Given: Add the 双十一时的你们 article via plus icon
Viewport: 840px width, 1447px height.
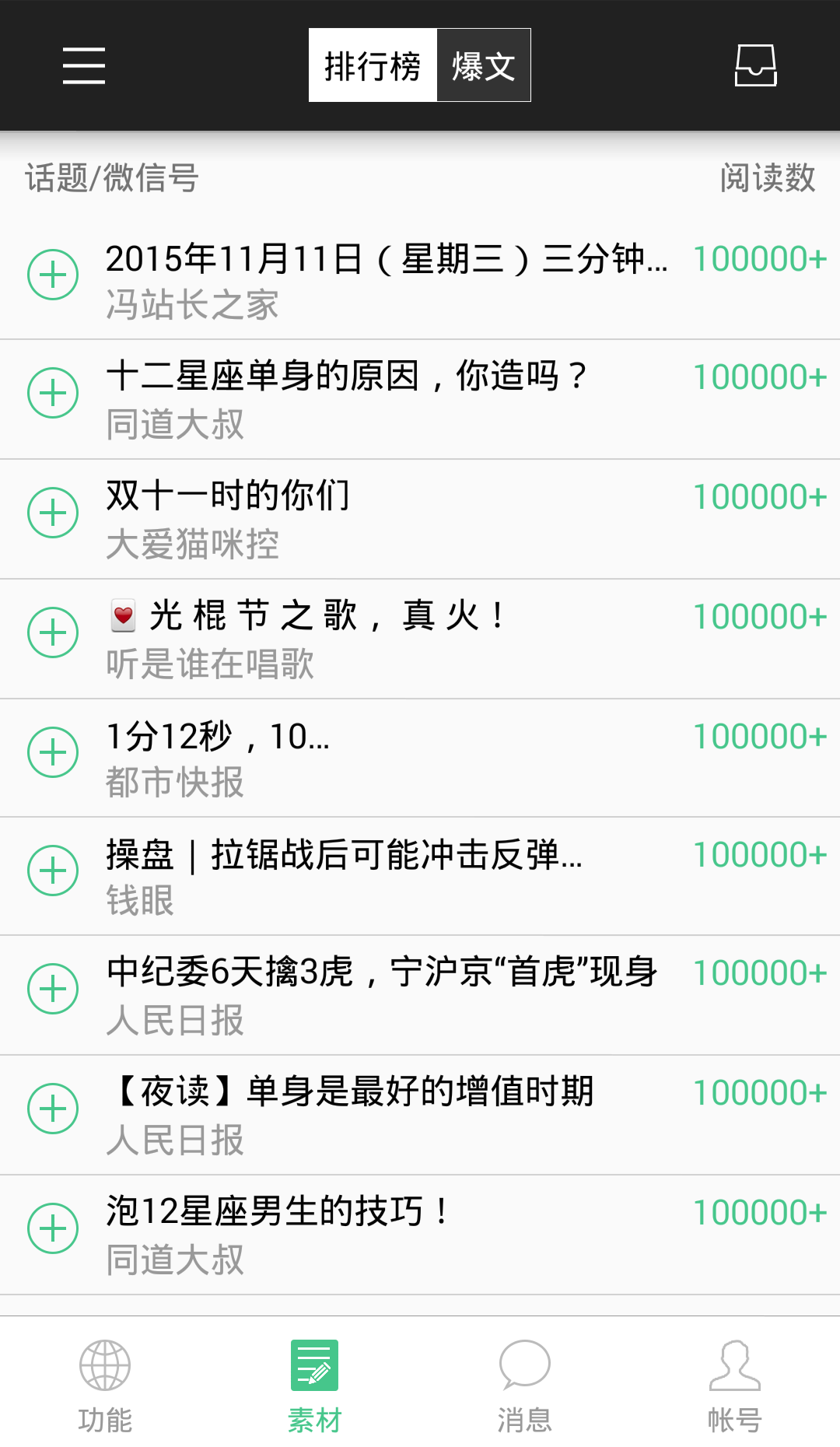Looking at the screenshot, I should 52,511.
